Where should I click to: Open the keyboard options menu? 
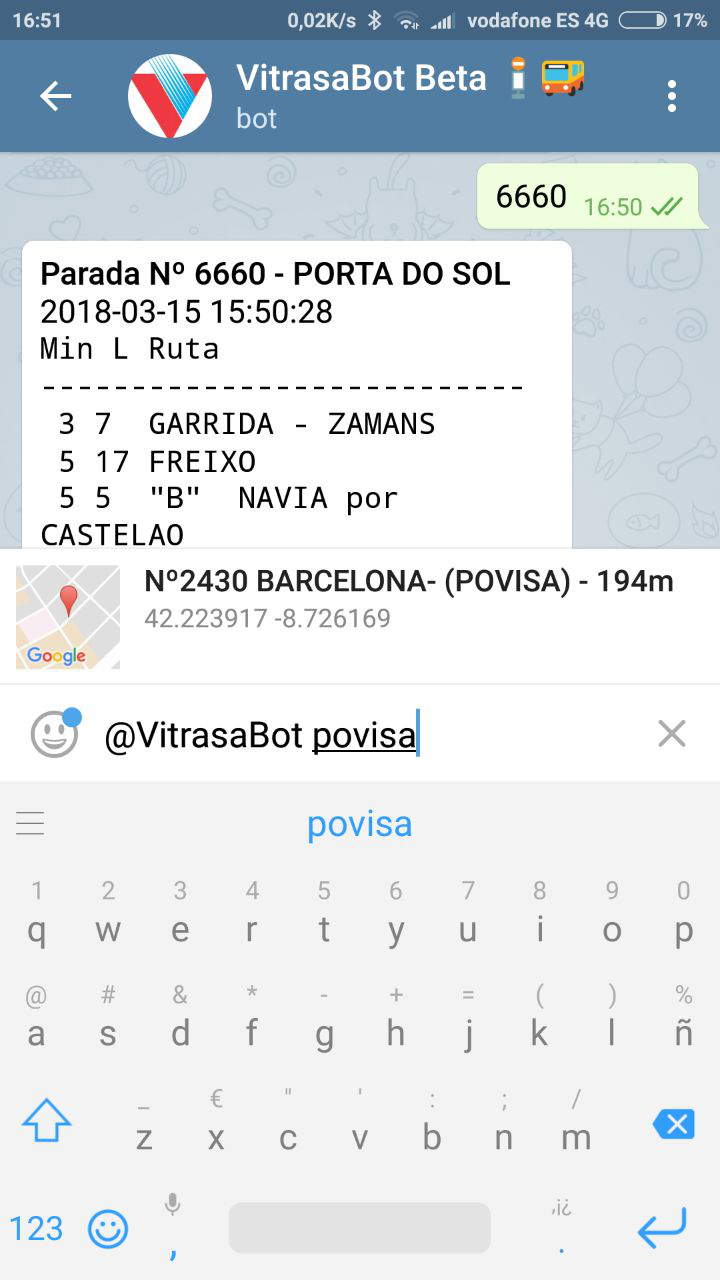pos(30,823)
